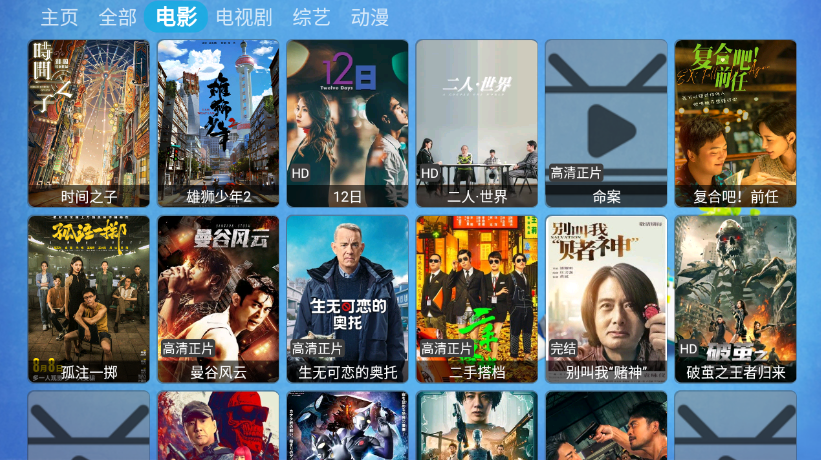Switch to the 主页 tab
This screenshot has height=460, width=821.
click(59, 18)
